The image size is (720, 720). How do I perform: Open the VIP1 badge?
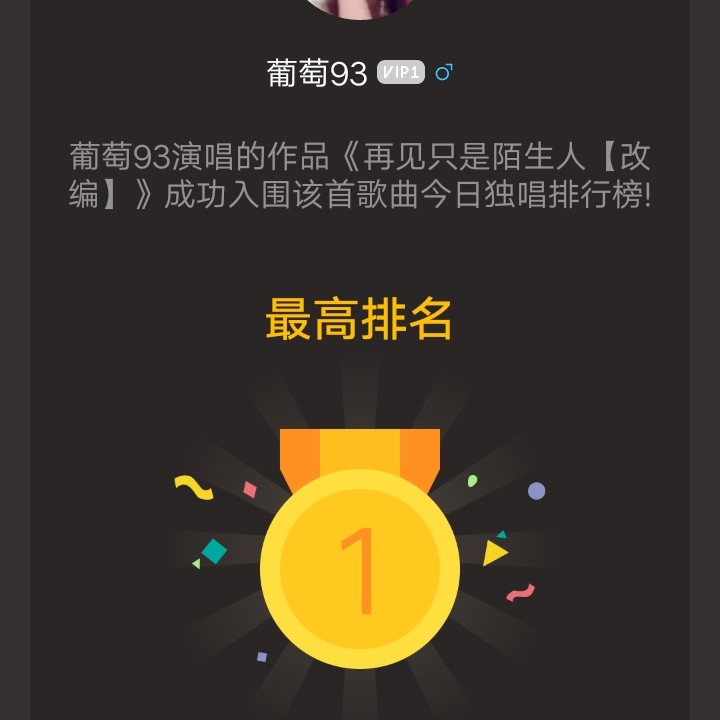(401, 72)
